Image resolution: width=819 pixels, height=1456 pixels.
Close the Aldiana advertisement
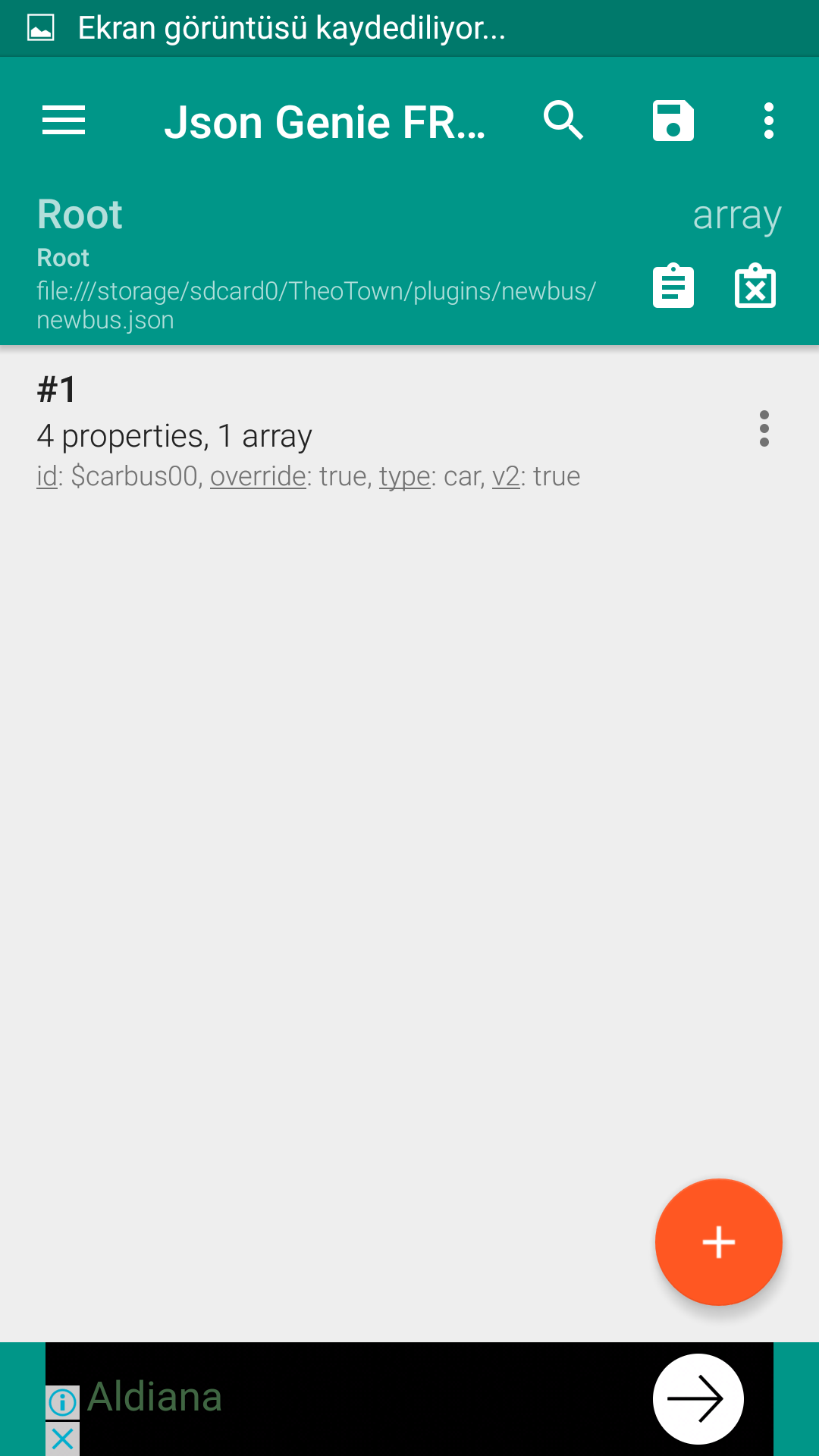coord(62,1439)
